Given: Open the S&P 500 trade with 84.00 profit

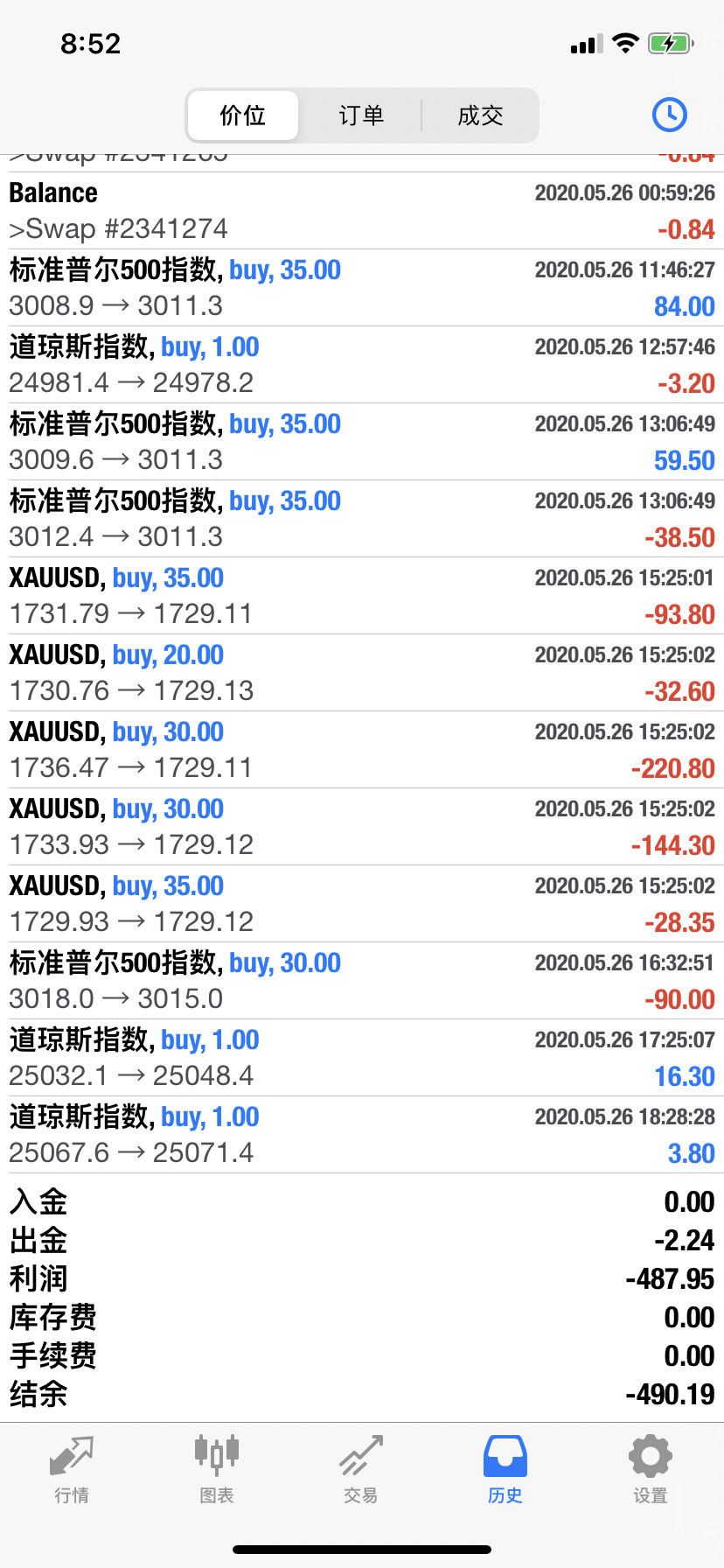Looking at the screenshot, I should (362, 288).
